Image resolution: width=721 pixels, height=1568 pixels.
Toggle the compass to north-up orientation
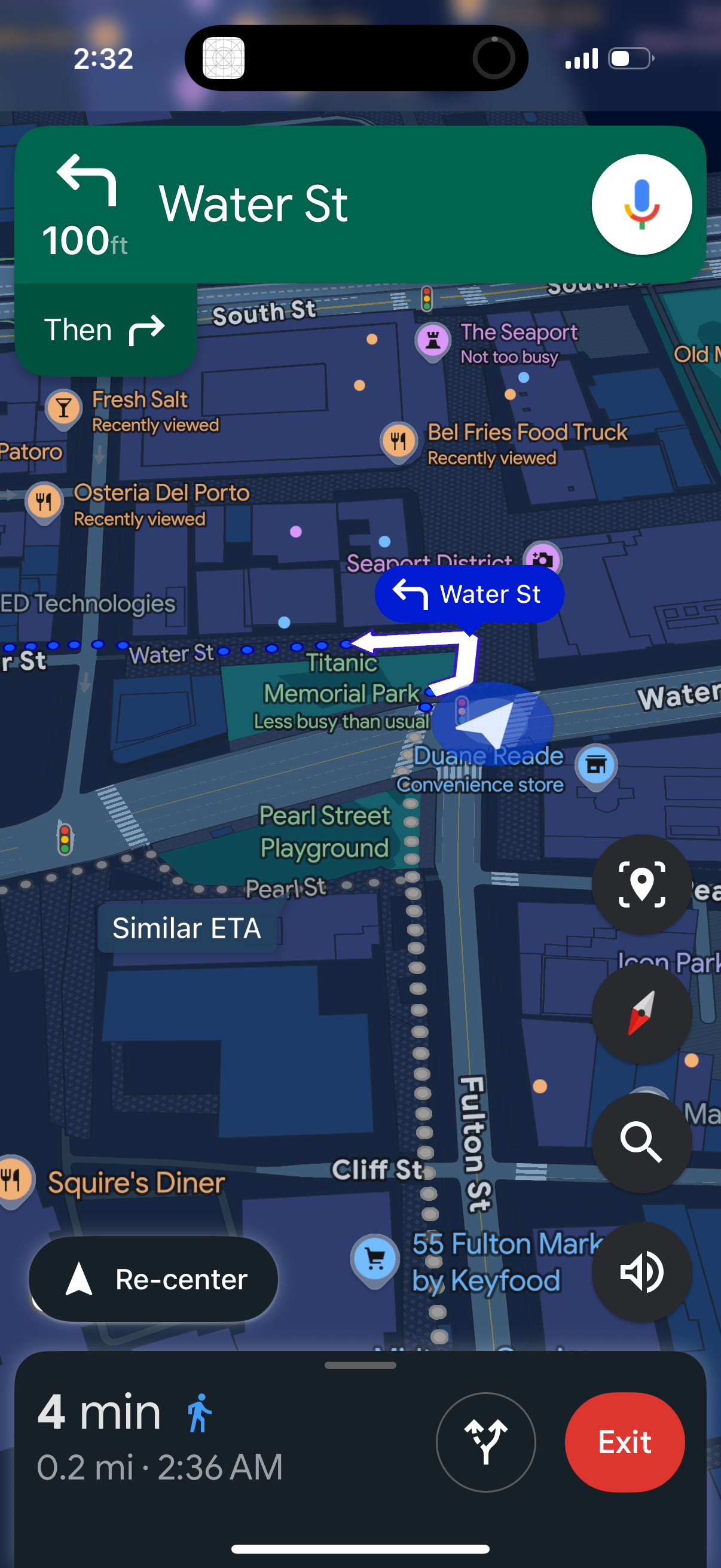642,1014
